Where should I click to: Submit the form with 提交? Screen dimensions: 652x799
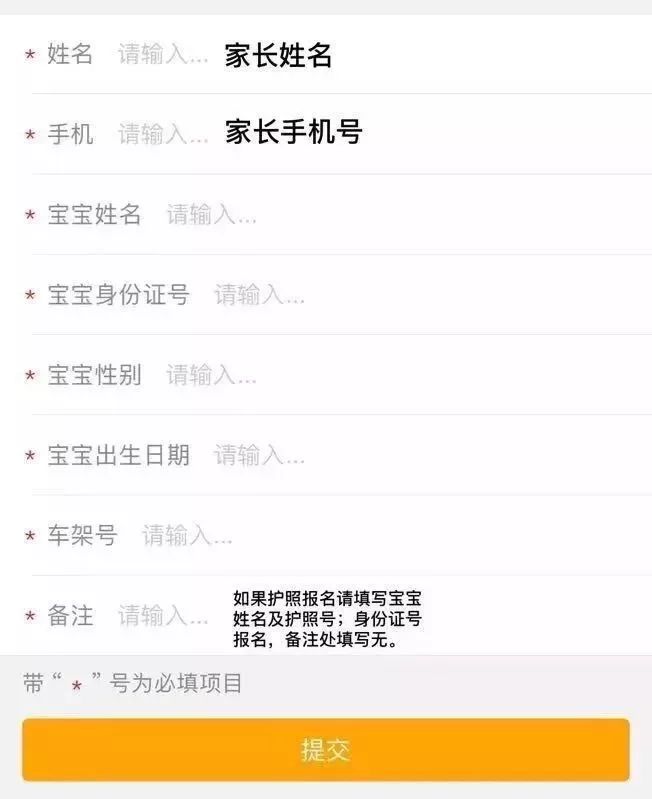[x=326, y=750]
